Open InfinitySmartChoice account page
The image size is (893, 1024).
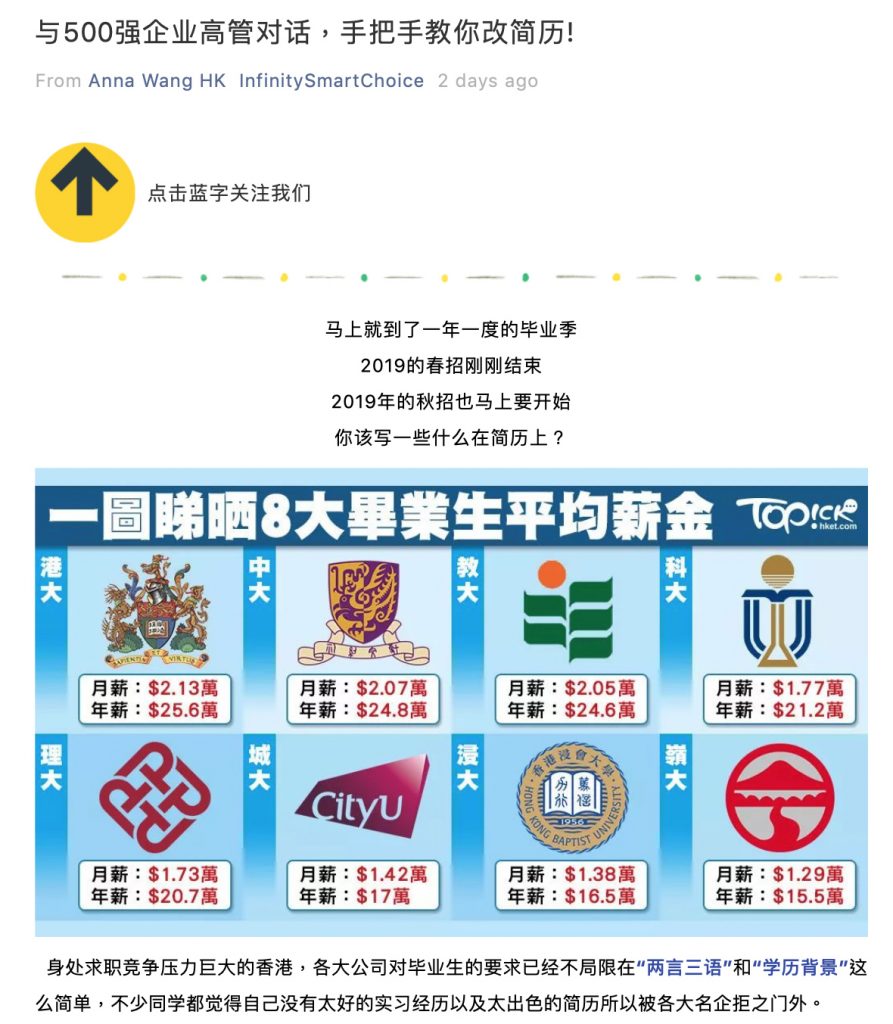click(331, 81)
